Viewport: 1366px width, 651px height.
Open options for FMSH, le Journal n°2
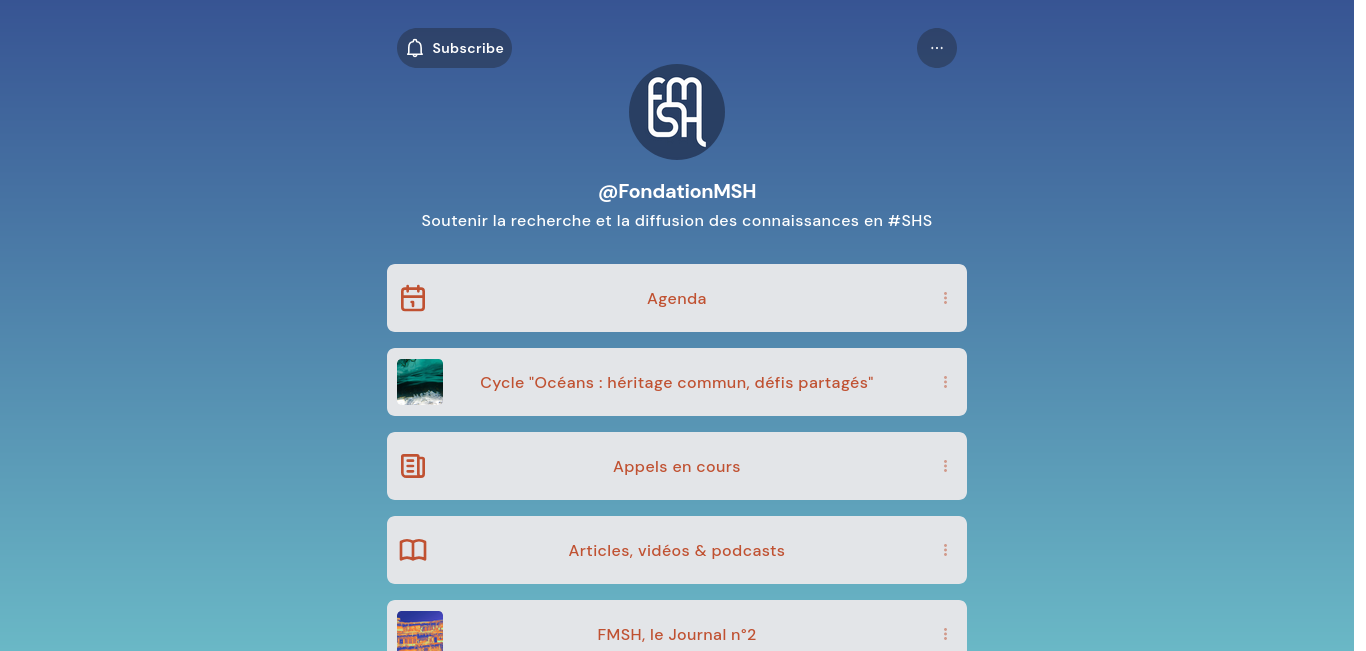click(945, 634)
